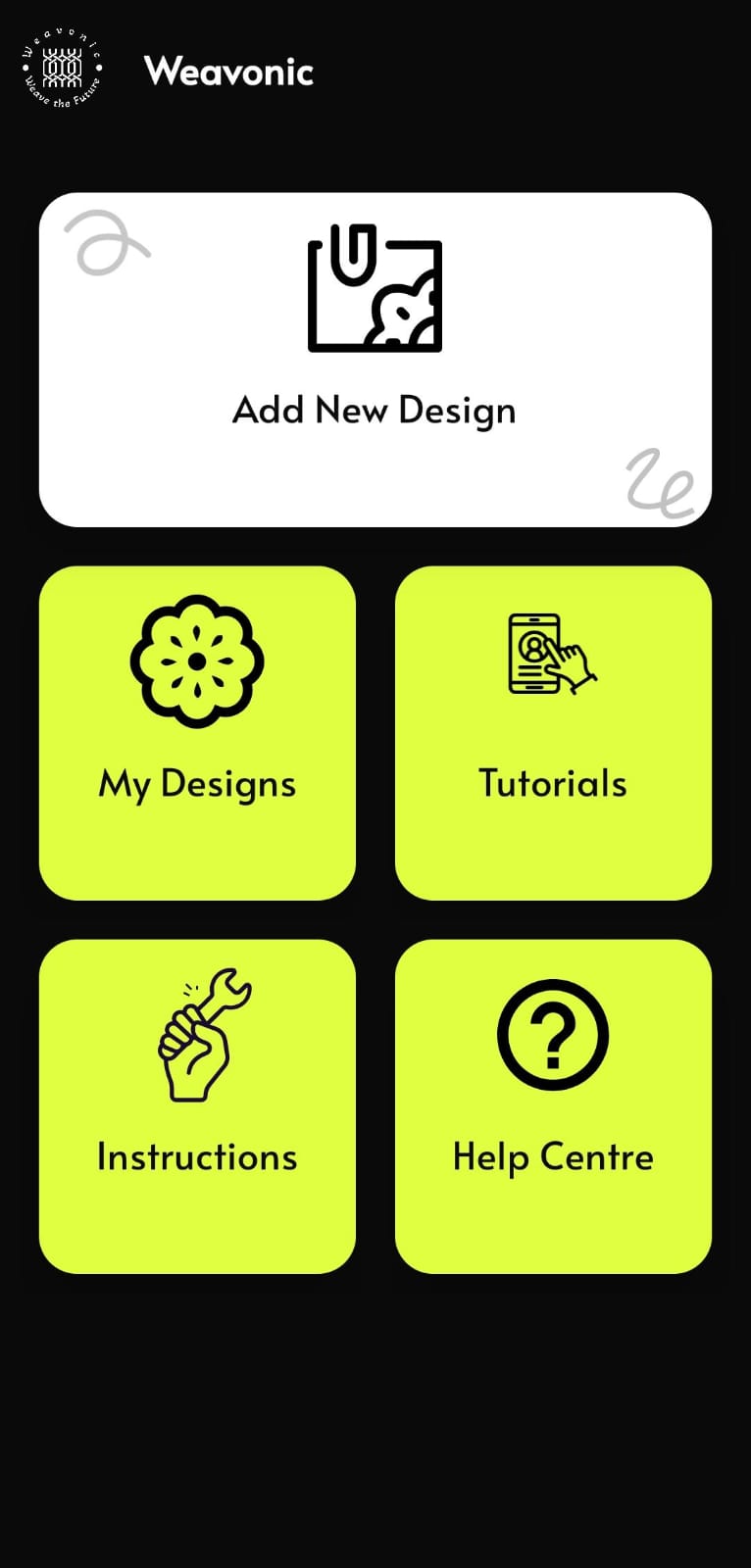This screenshot has height=1568, width=751.
Task: View the Instructions card
Action: point(197,1105)
